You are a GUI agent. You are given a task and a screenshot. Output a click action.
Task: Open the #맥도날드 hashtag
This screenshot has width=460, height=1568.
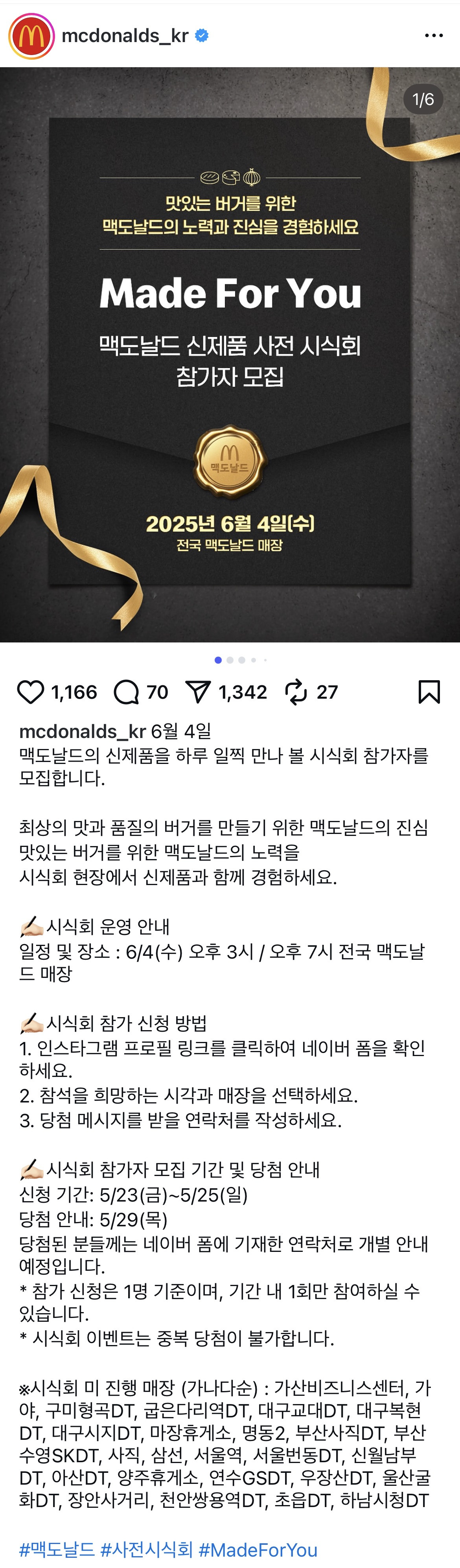[x=57, y=1549]
